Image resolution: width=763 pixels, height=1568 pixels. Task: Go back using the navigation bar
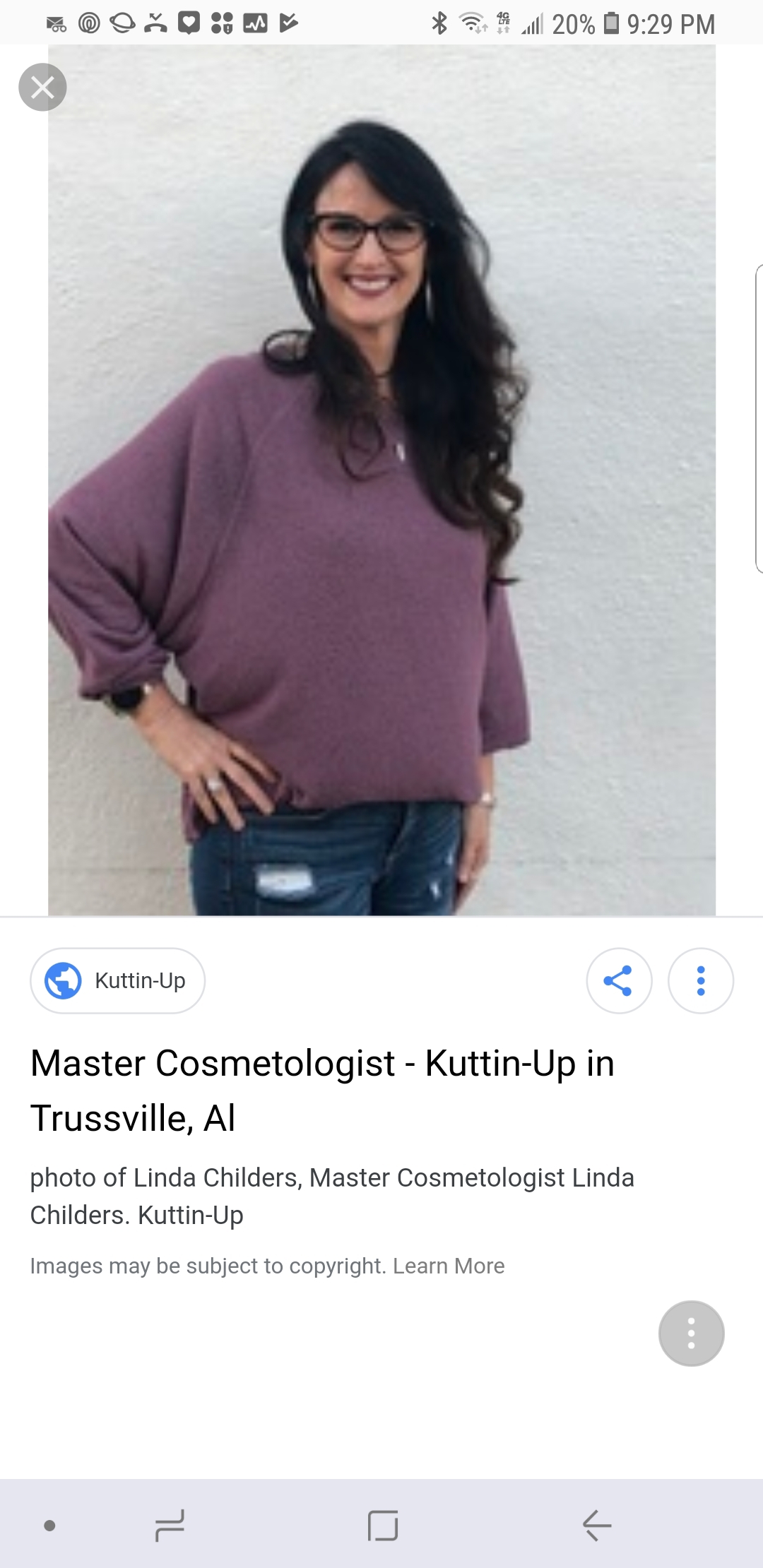click(597, 1526)
